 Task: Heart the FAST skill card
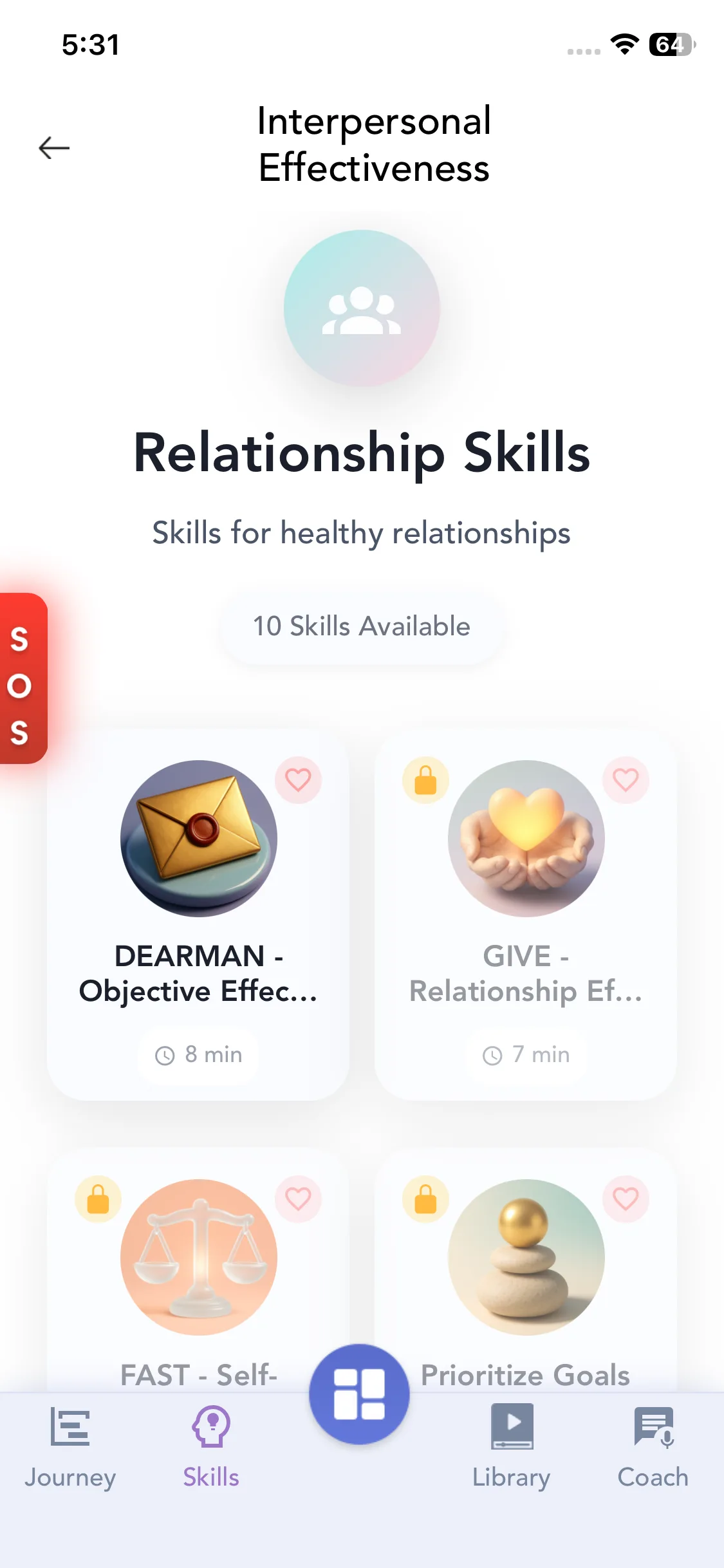pos(298,1199)
